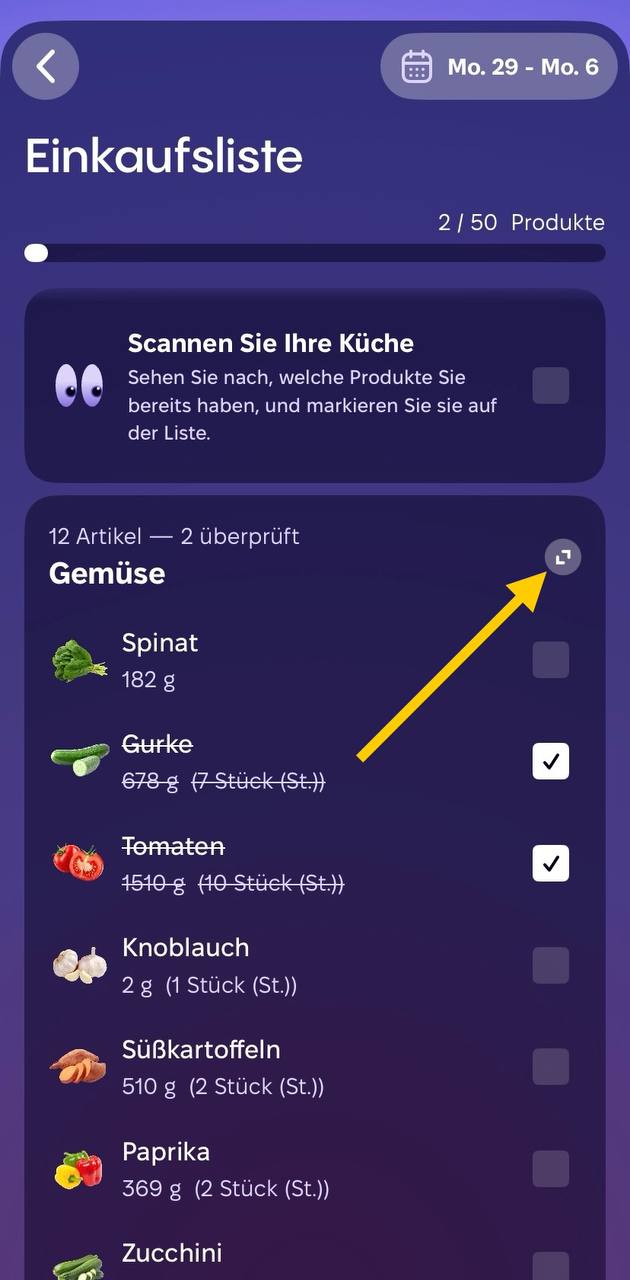Uncheck the Tomaten item

point(551,863)
